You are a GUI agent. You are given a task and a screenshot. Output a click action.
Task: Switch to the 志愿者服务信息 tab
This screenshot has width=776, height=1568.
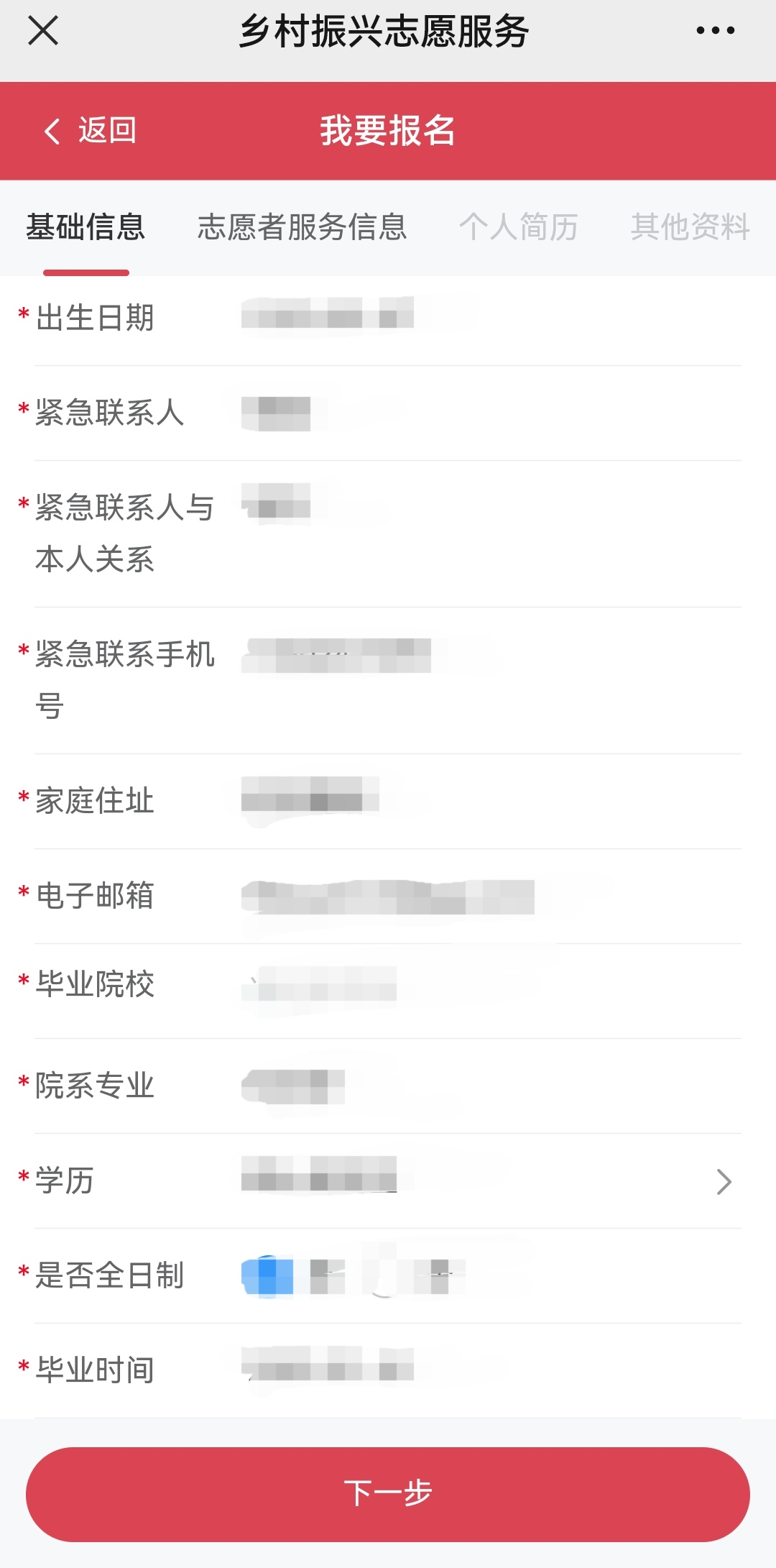click(x=302, y=227)
